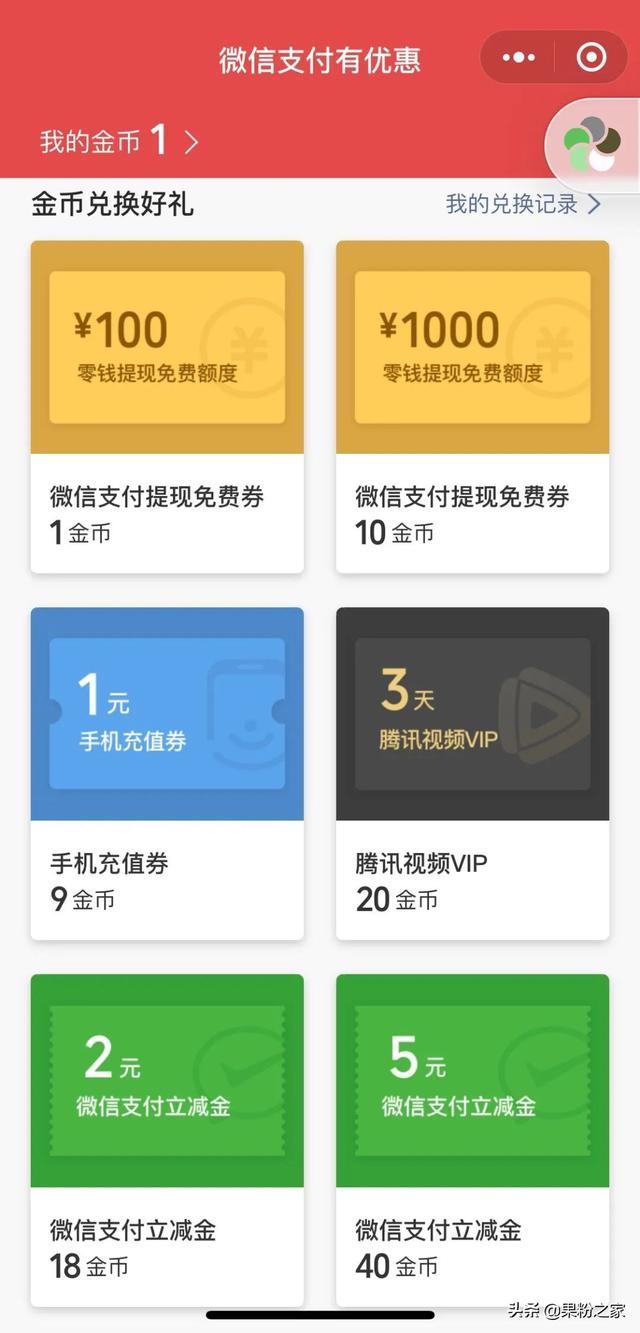Close the mini program via the circle icon
The width and height of the screenshot is (640, 1333).
point(591,58)
